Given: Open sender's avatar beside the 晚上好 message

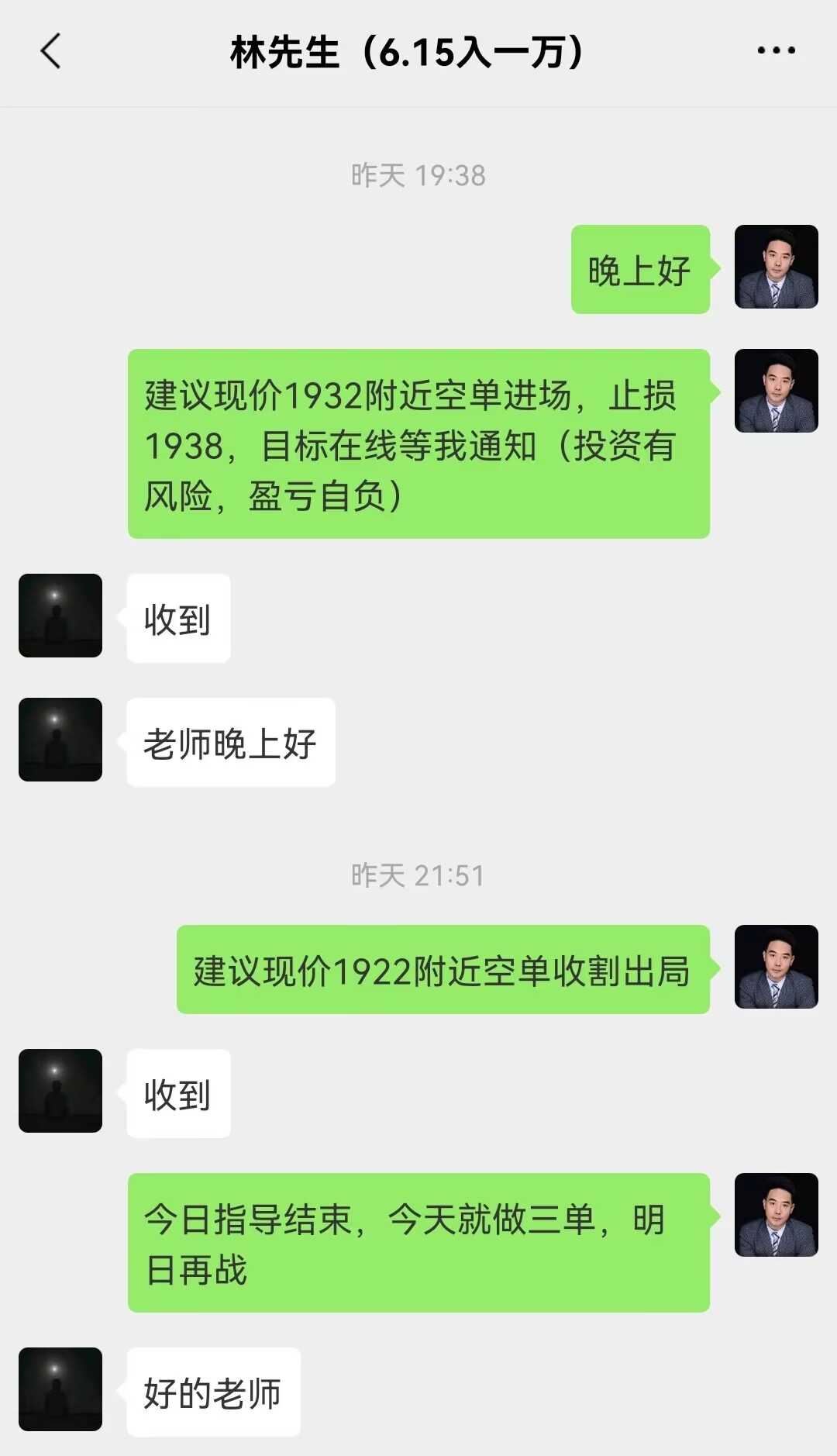Looking at the screenshot, I should click(x=776, y=267).
